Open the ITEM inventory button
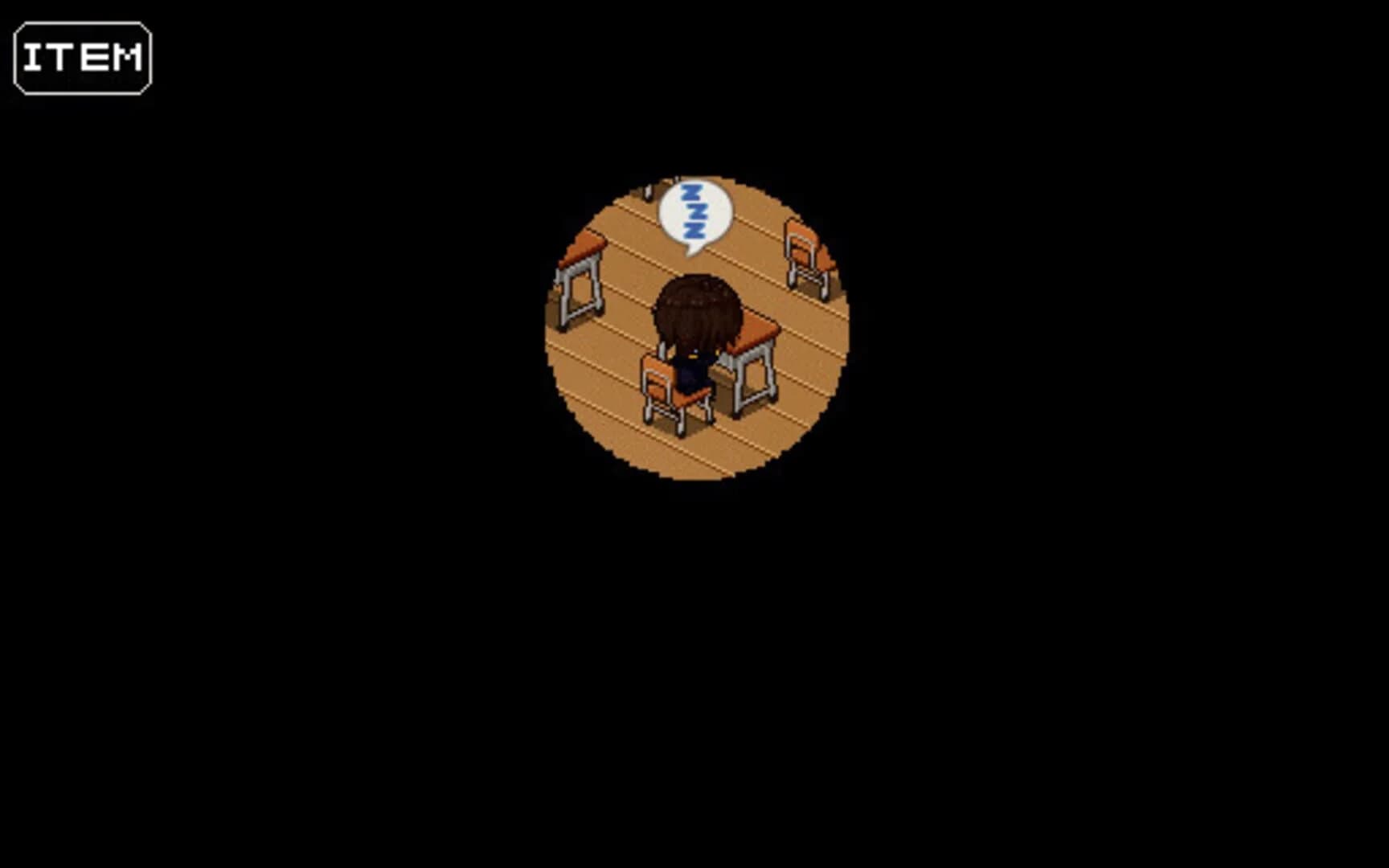This screenshot has width=1389, height=868. 82,58
